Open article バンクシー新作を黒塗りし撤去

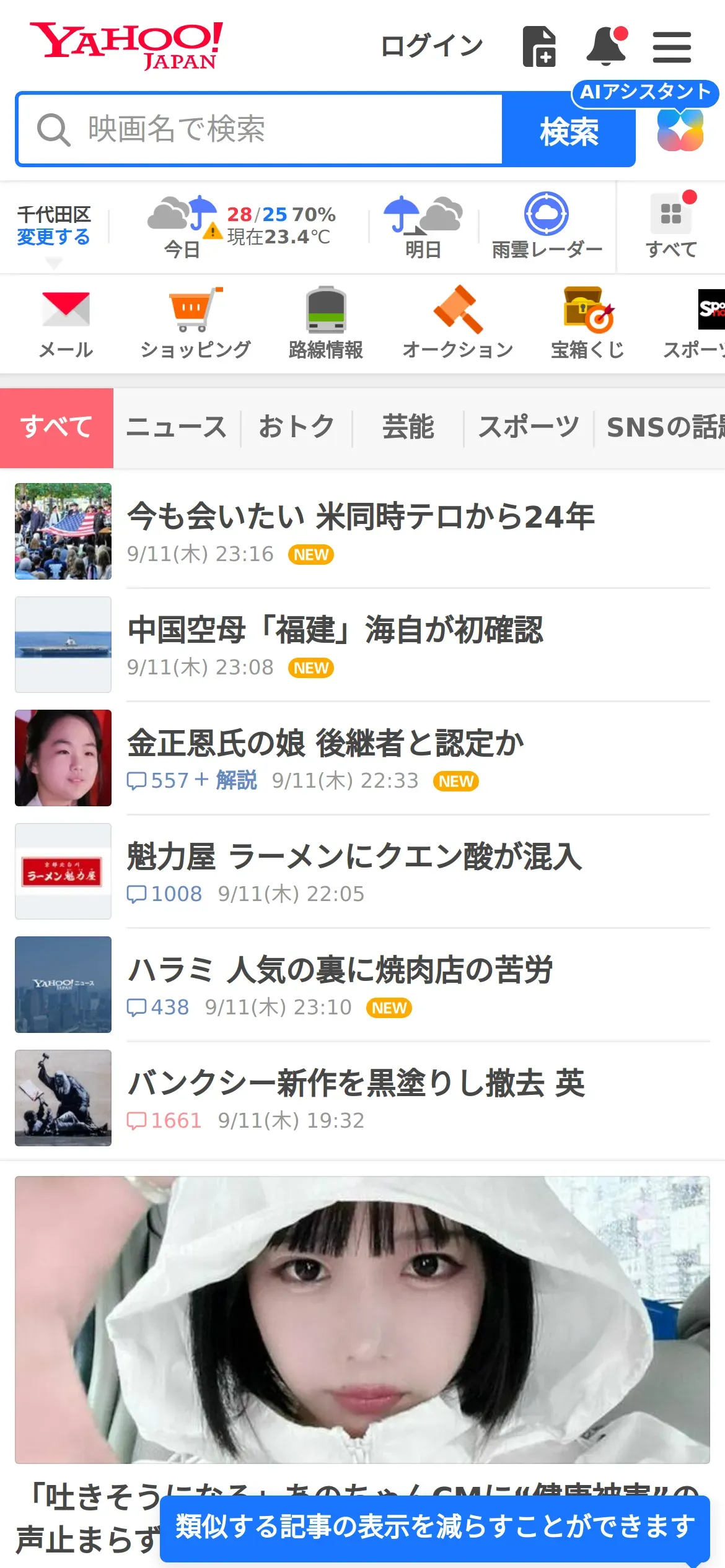tap(356, 1084)
